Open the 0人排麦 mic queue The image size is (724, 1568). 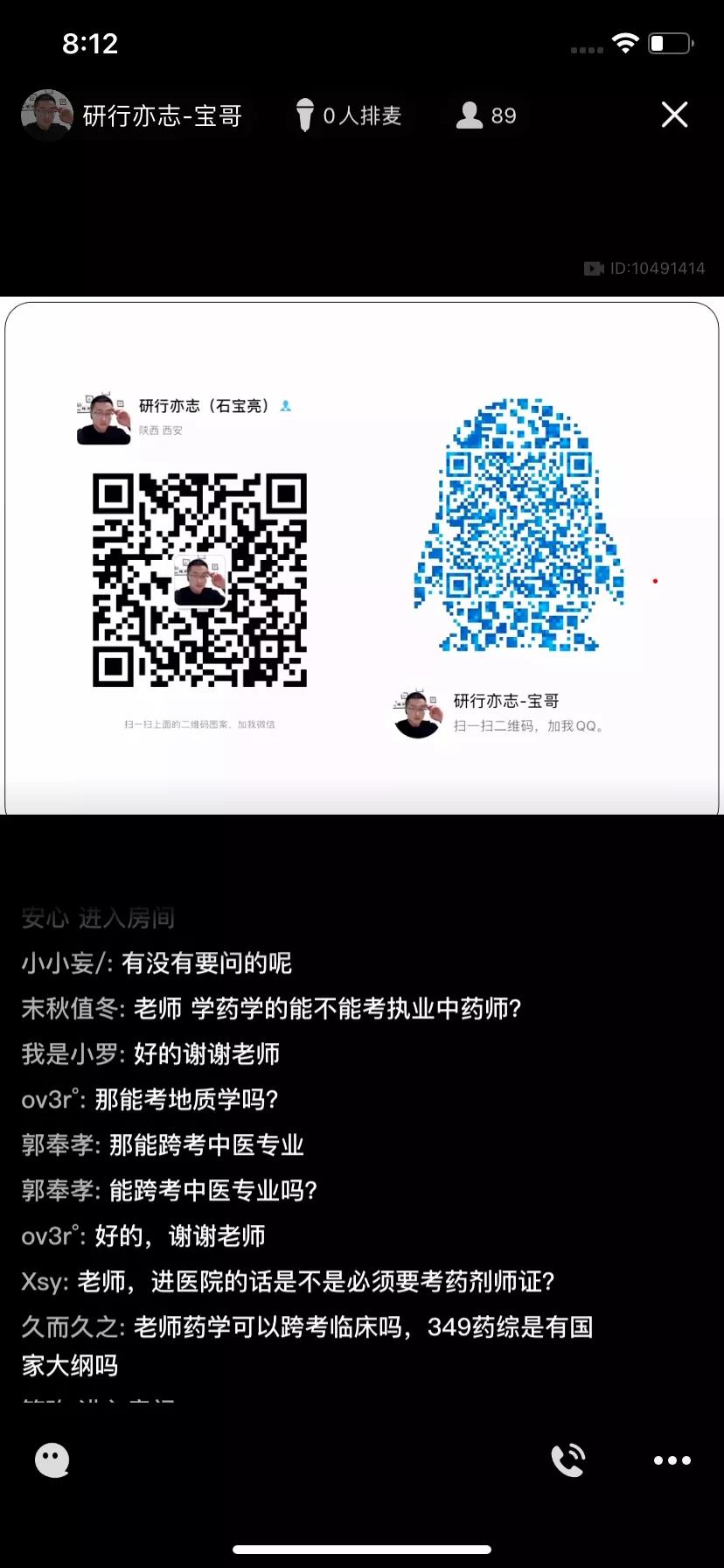pyautogui.click(x=349, y=115)
